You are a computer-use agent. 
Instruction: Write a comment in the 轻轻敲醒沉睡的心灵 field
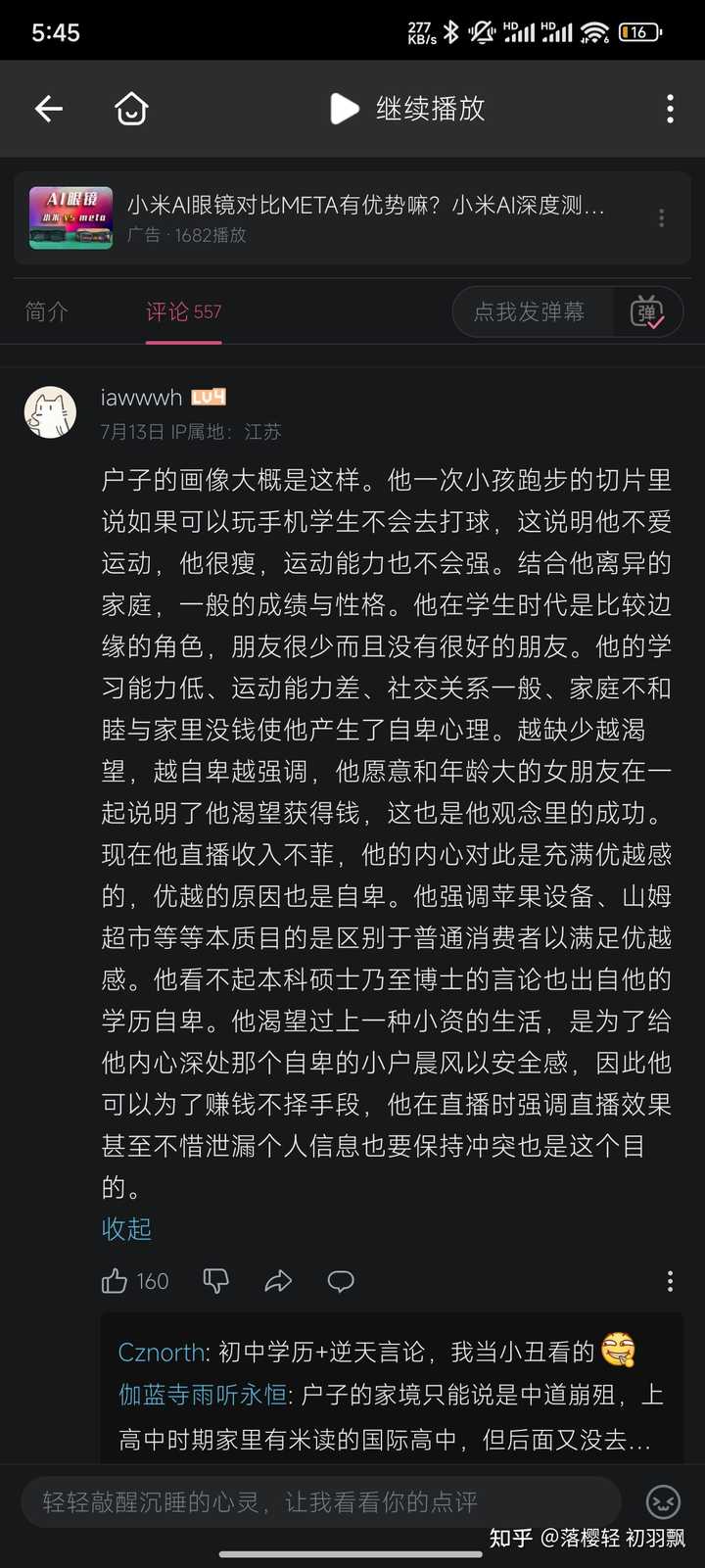click(321, 1501)
